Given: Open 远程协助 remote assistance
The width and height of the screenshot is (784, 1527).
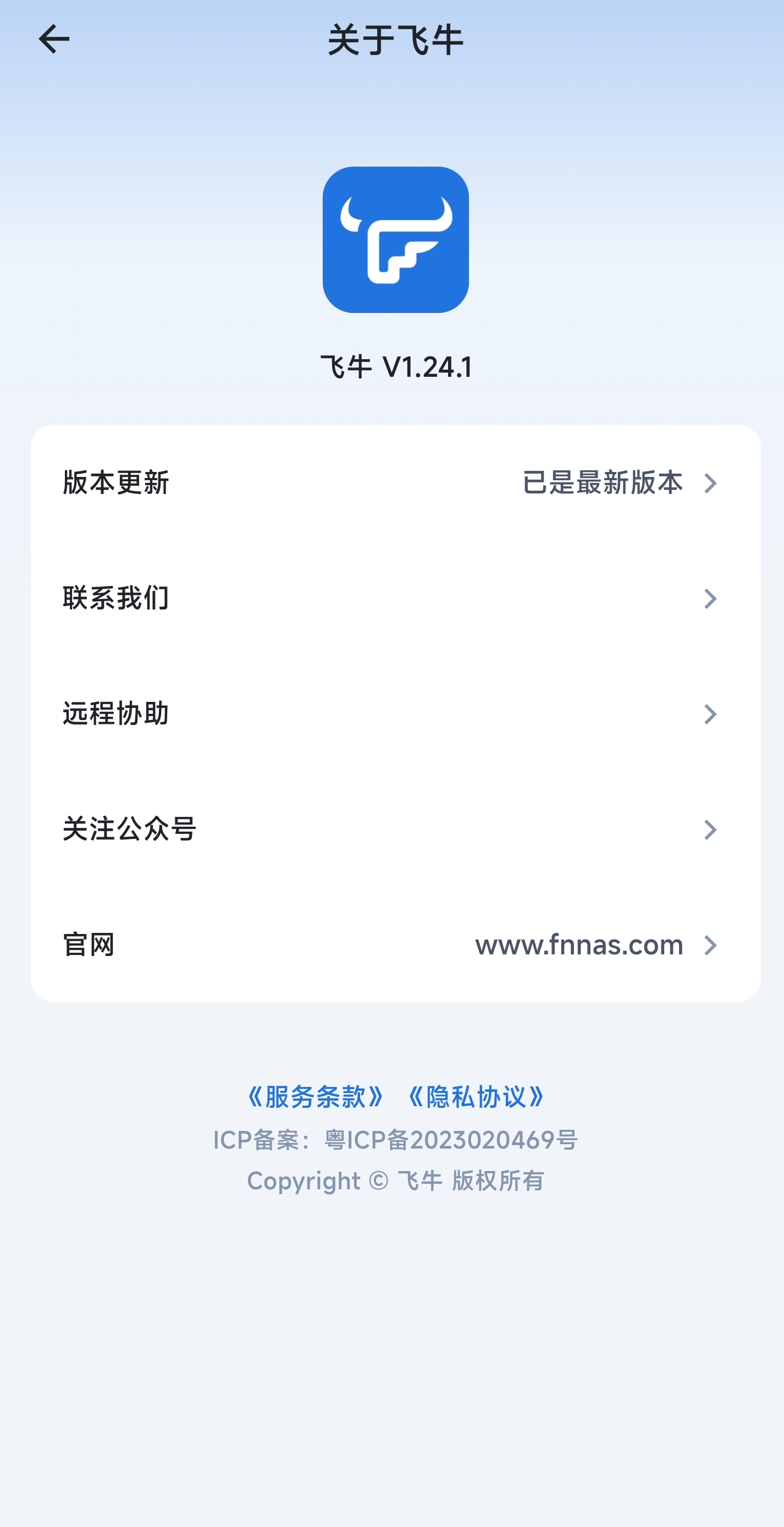Looking at the screenshot, I should [395, 713].
